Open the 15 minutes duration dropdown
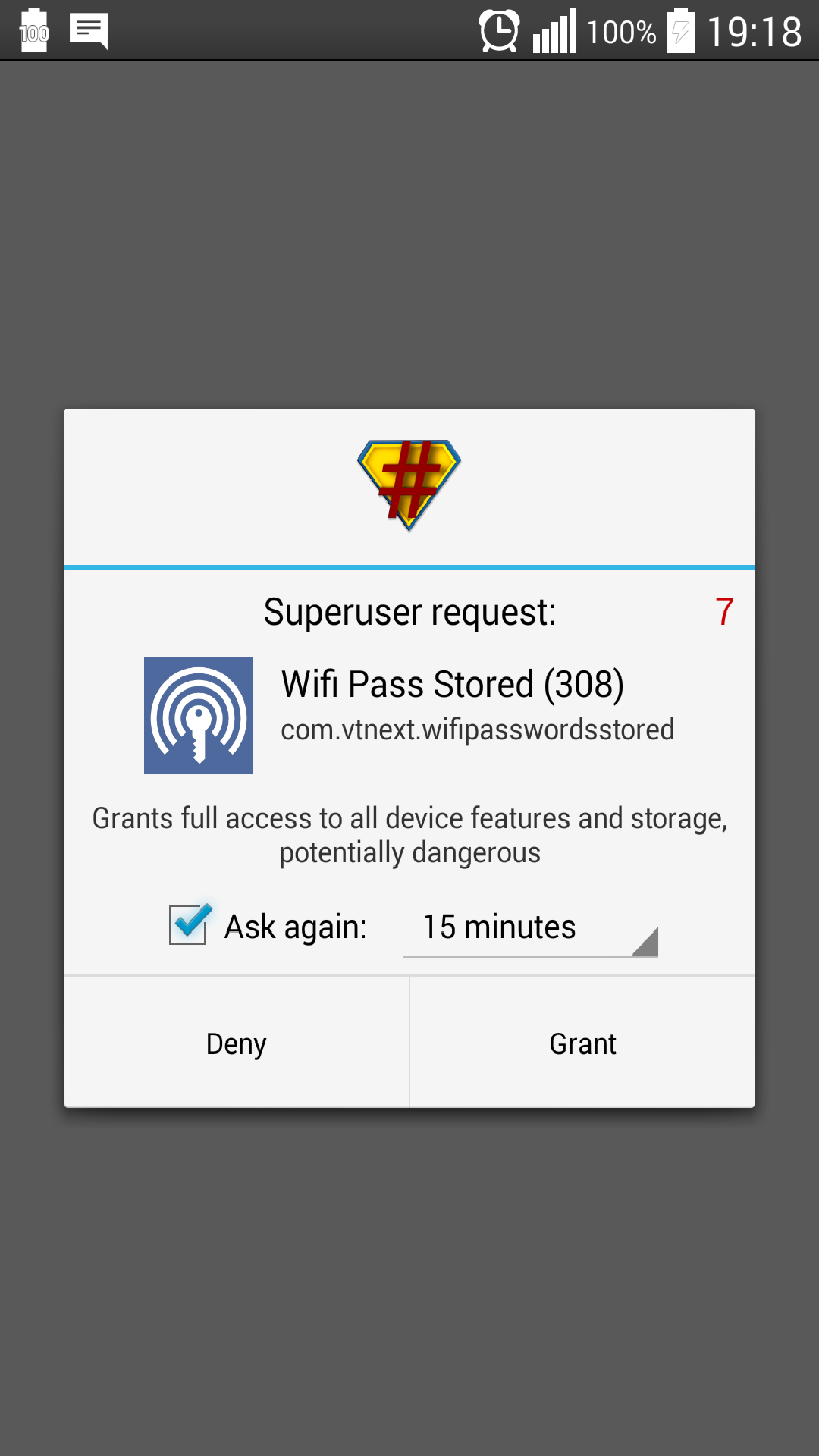Viewport: 819px width, 1456px height. (531, 927)
